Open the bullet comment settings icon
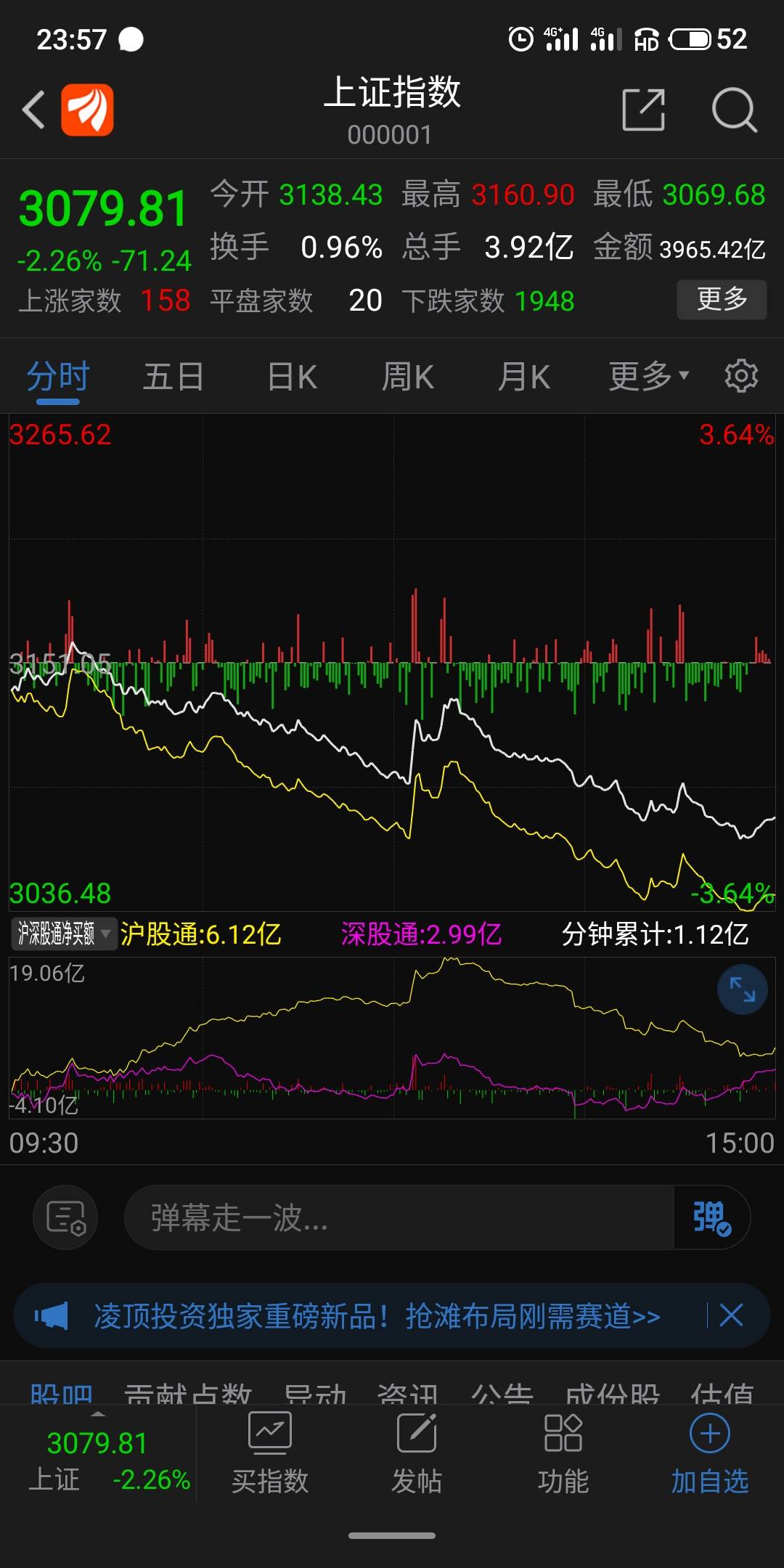This screenshot has width=784, height=1568. (x=65, y=1217)
